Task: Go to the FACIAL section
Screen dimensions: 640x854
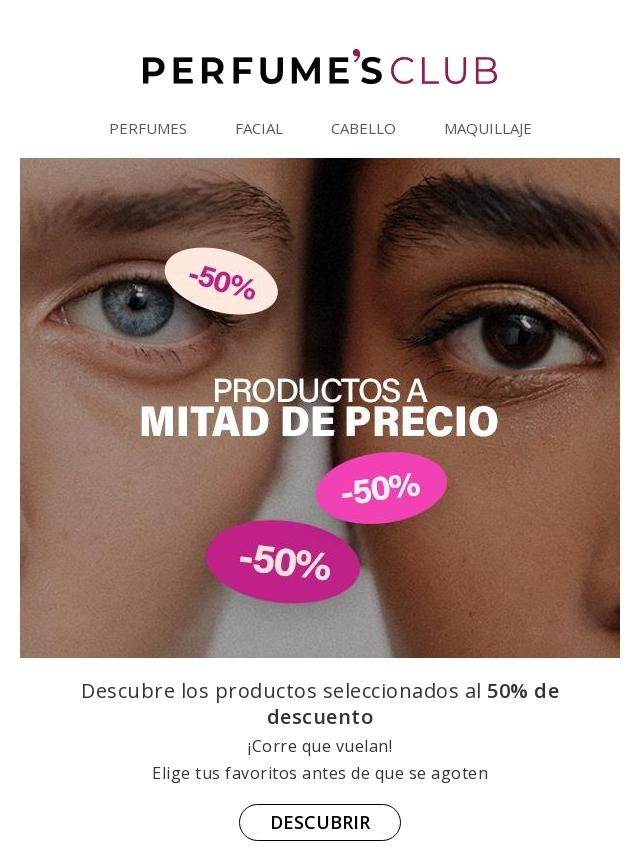Action: coord(259,129)
